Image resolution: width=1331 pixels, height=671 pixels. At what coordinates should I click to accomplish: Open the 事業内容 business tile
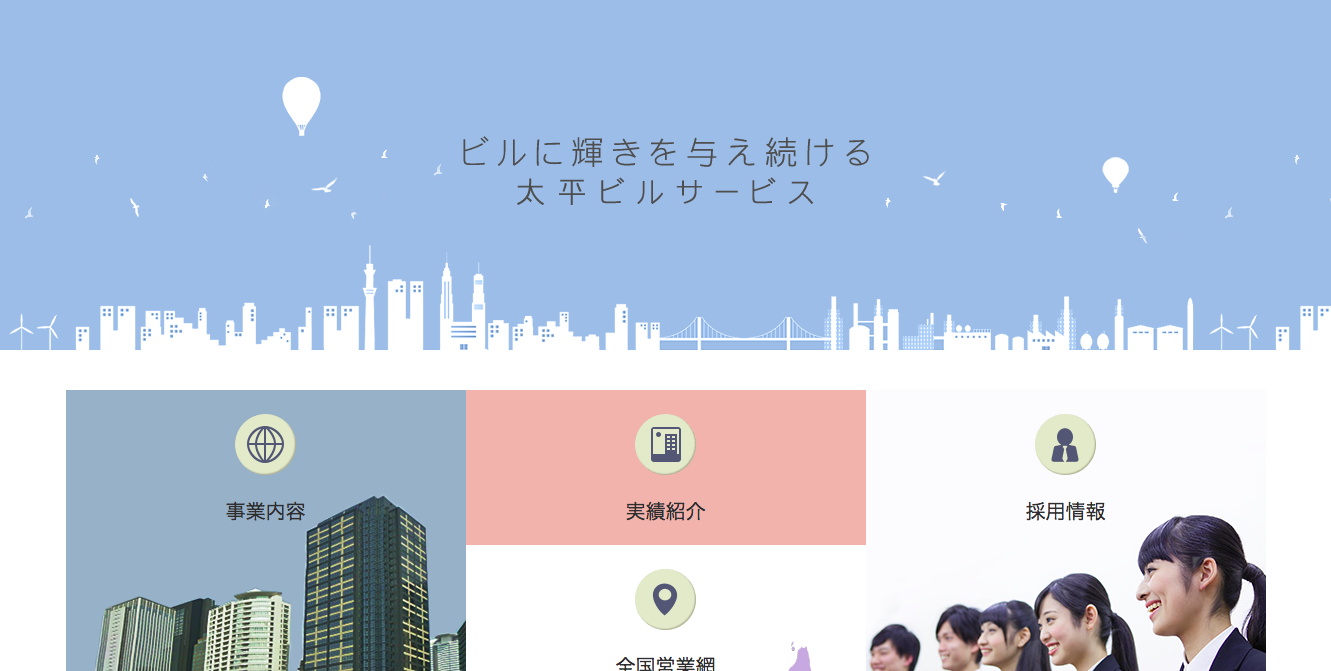(265, 511)
